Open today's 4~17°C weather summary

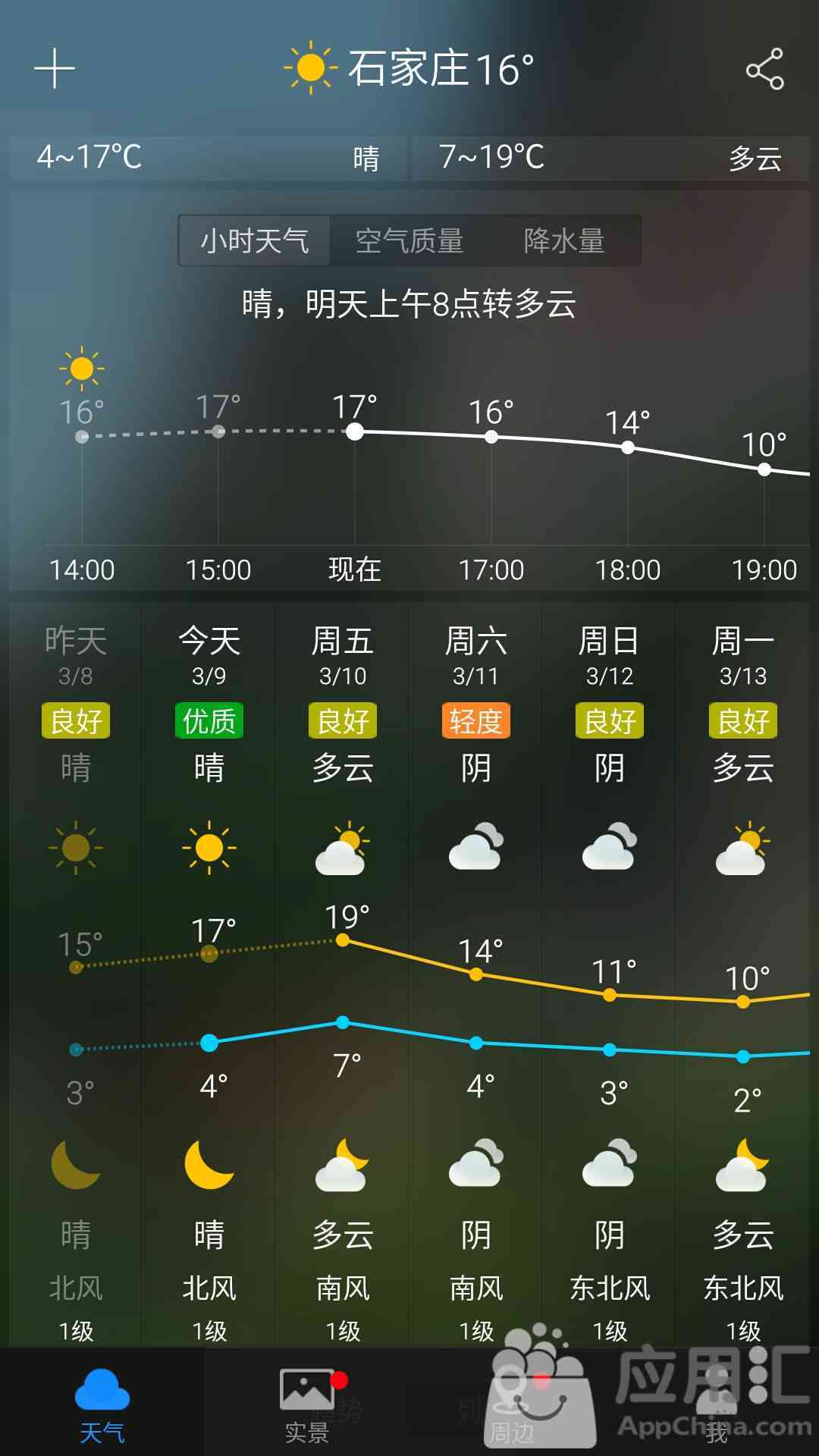click(209, 158)
